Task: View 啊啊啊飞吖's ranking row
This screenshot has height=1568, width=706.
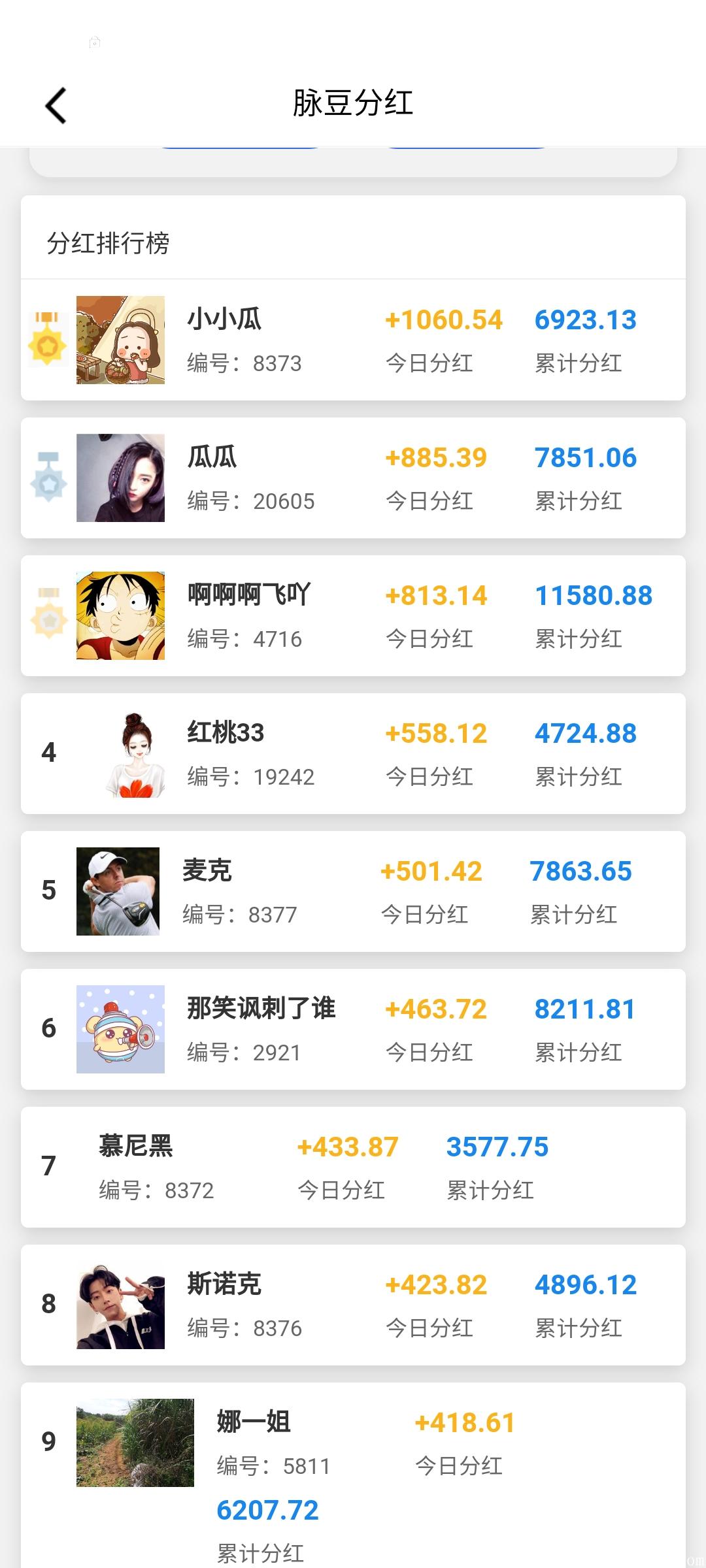Action: (x=353, y=615)
